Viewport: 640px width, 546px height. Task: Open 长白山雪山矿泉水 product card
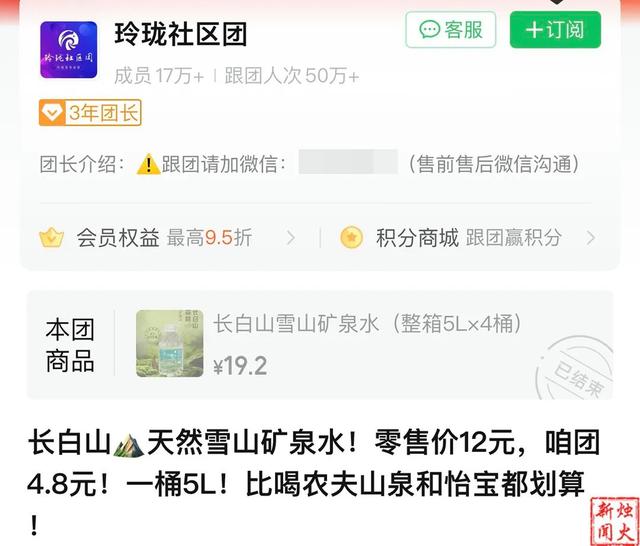368,343
